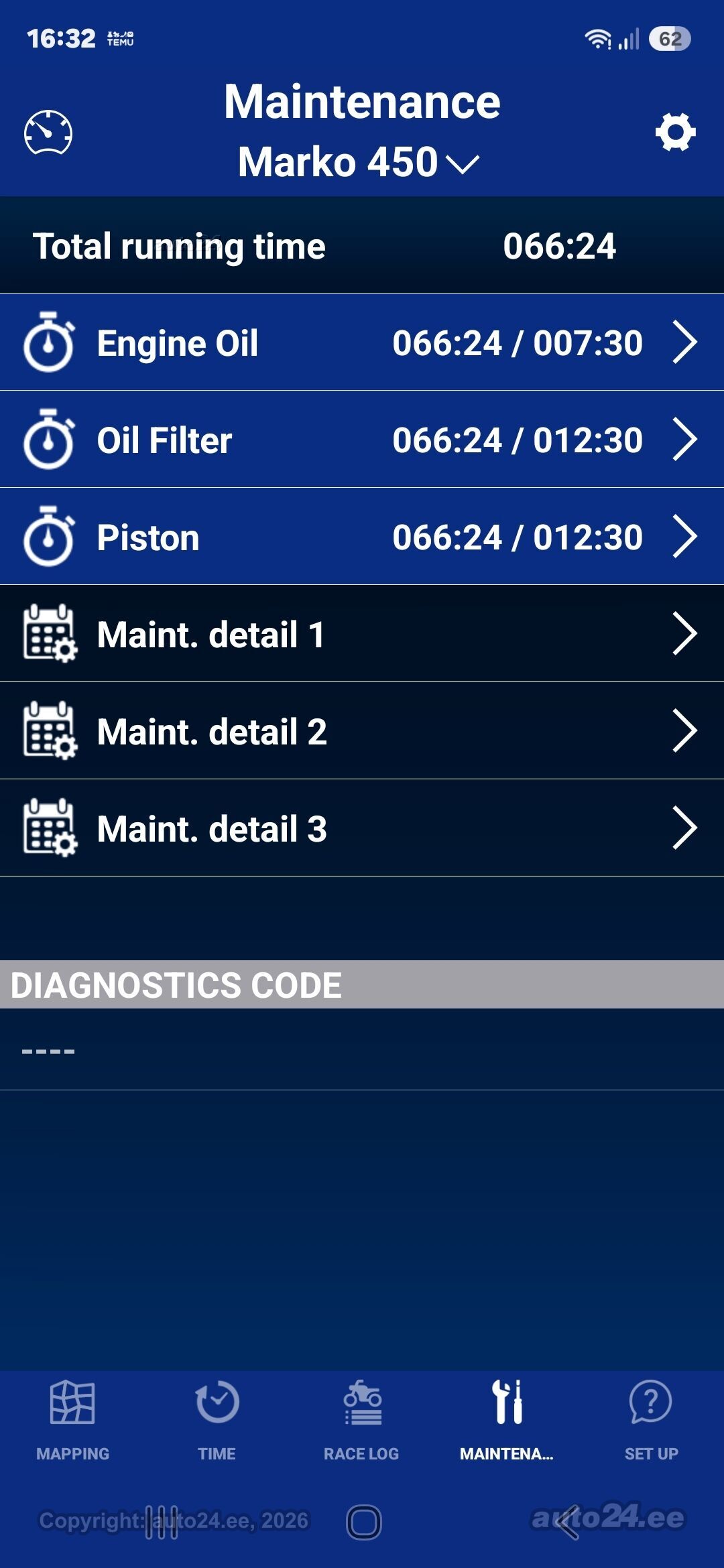724x1568 pixels.
Task: Go to Maint. detail 3
Action: pyautogui.click(x=362, y=828)
